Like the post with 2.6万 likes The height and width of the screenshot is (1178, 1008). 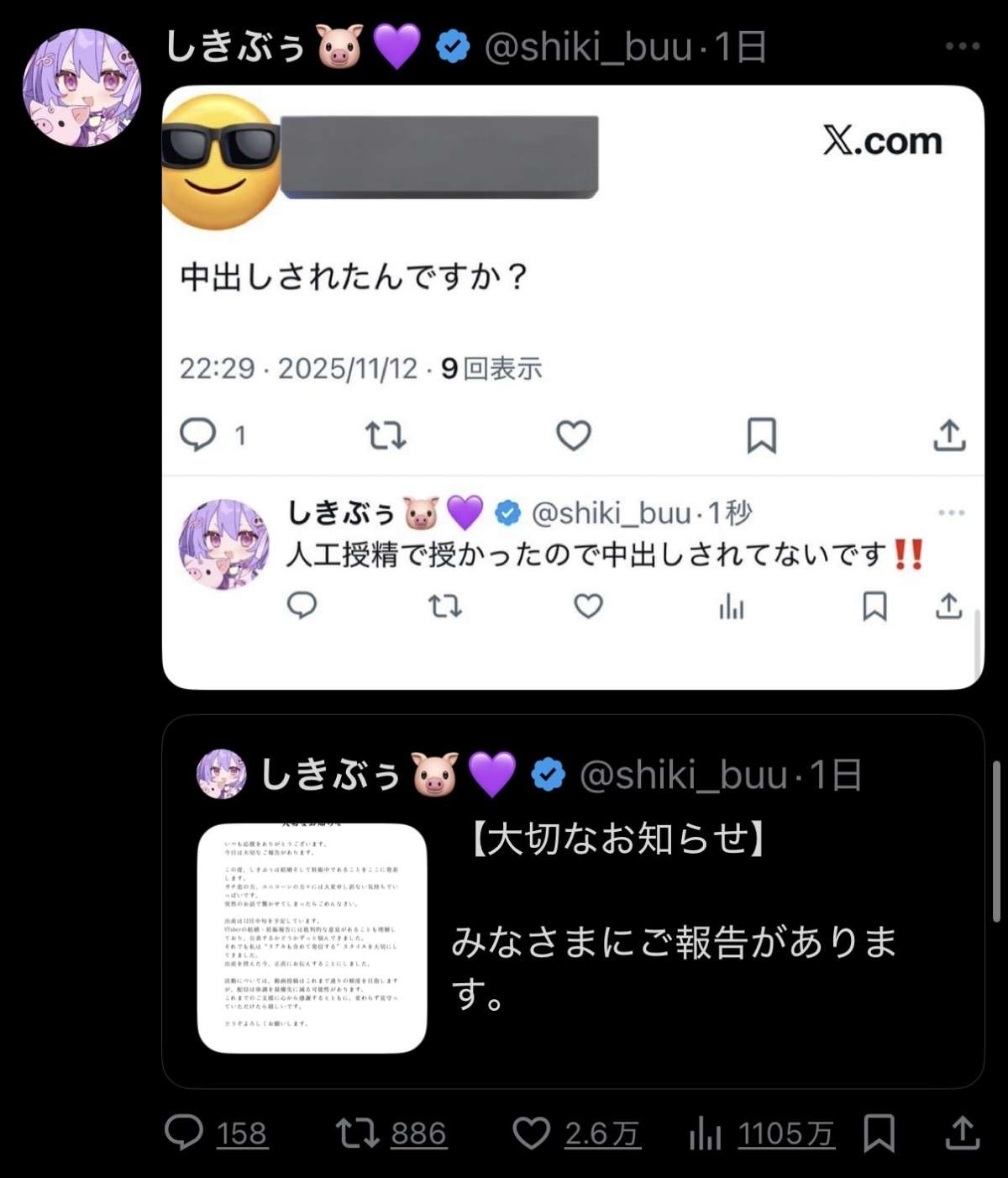pos(532,1133)
